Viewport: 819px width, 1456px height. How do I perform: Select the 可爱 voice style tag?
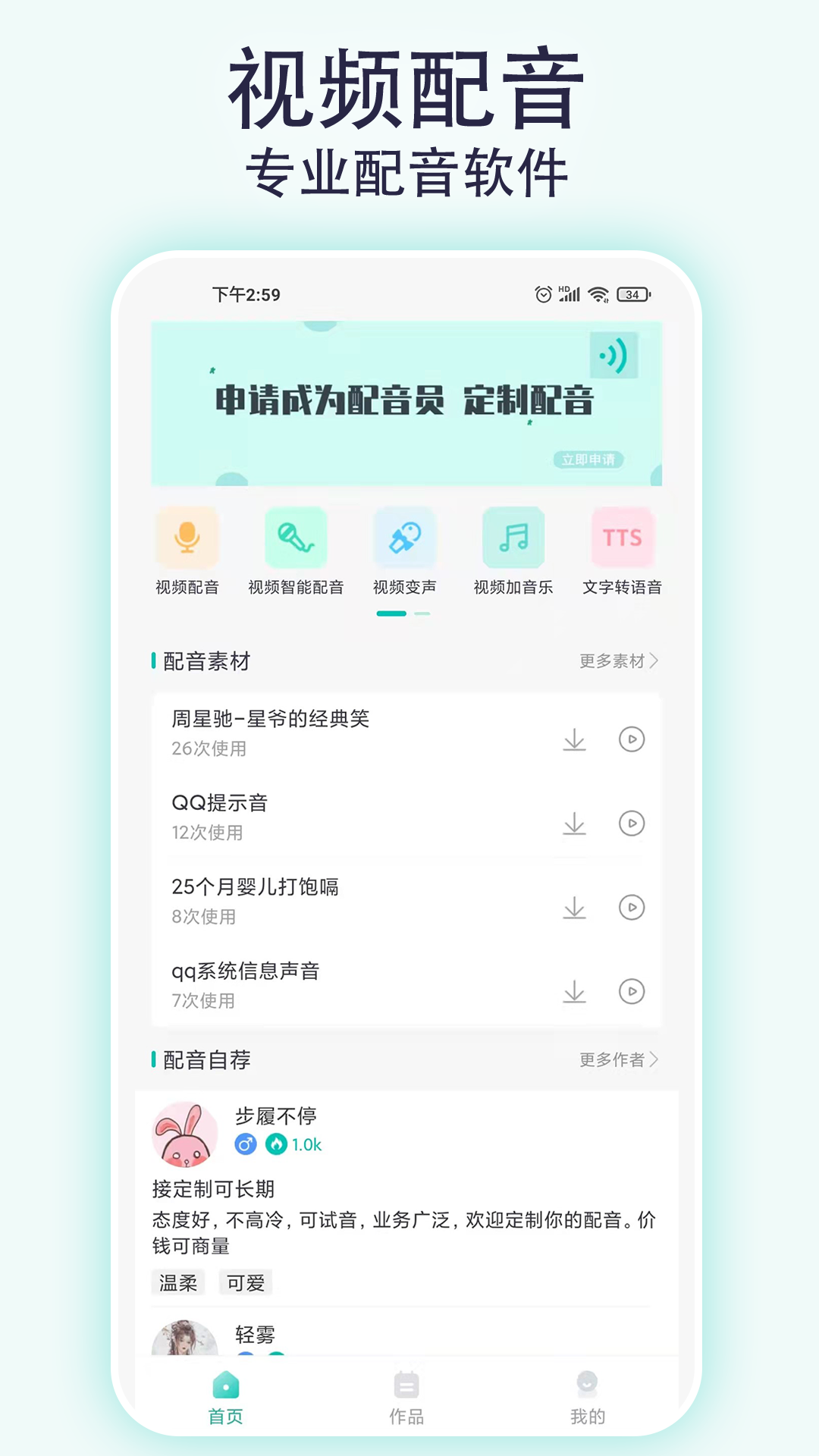tap(245, 1282)
